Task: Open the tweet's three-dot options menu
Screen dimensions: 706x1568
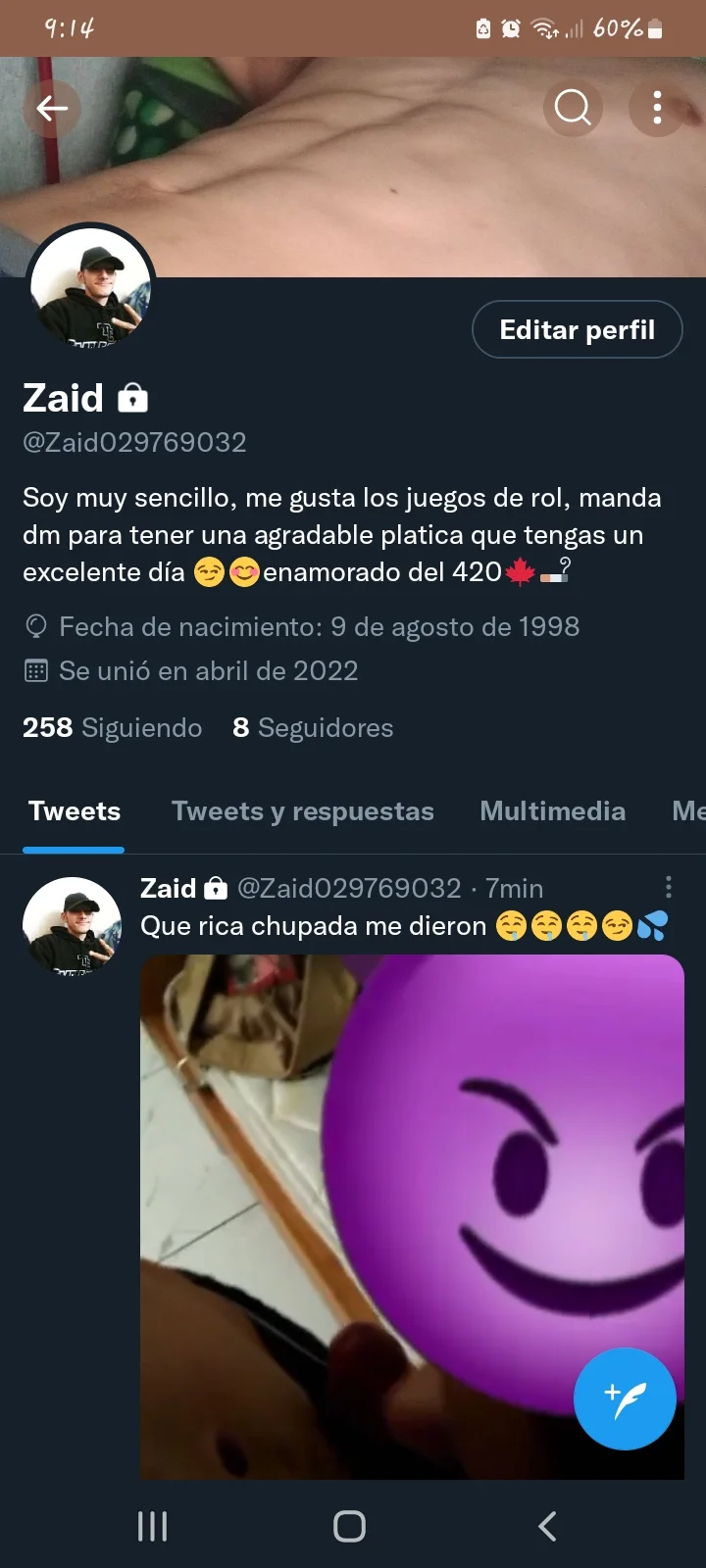Action: [x=669, y=888]
